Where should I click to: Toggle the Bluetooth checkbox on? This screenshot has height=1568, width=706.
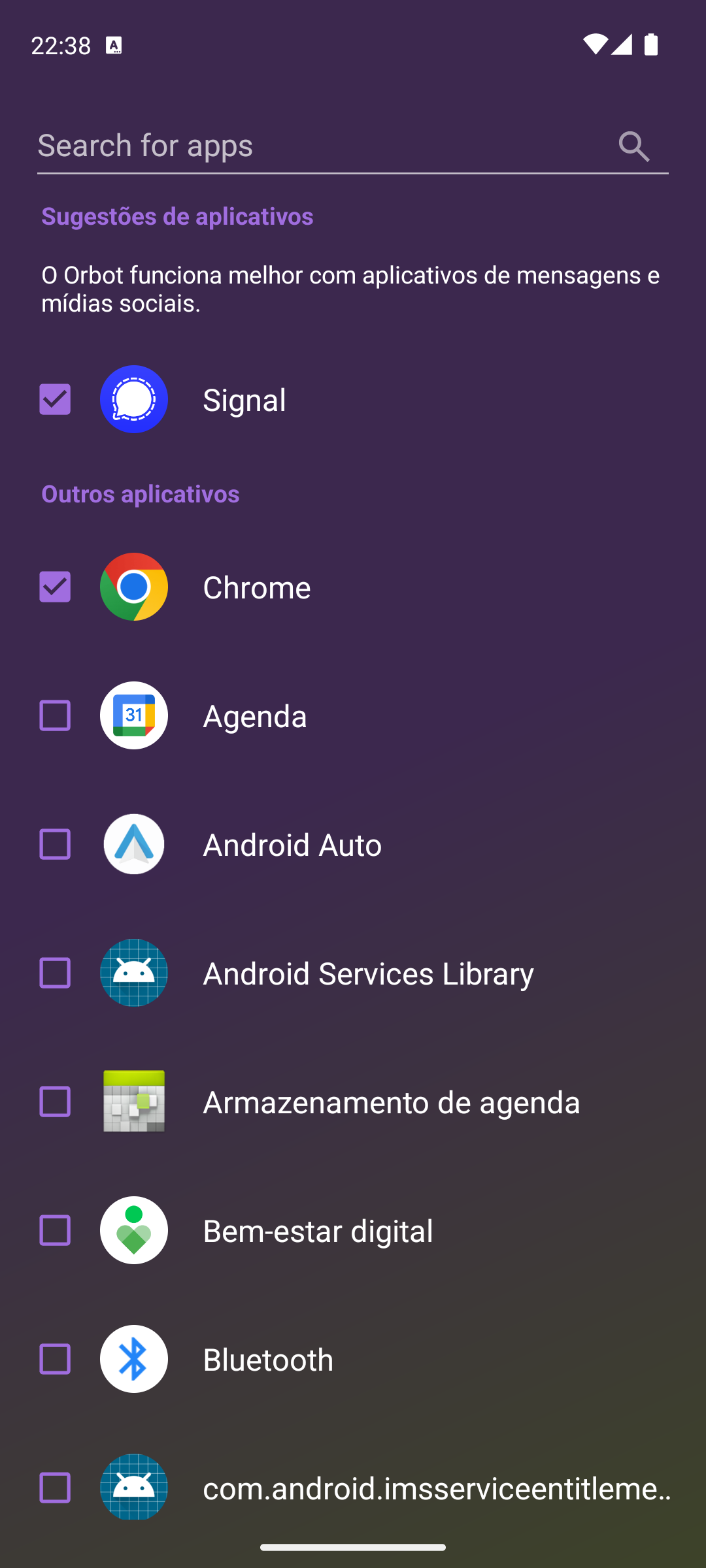coord(55,1359)
